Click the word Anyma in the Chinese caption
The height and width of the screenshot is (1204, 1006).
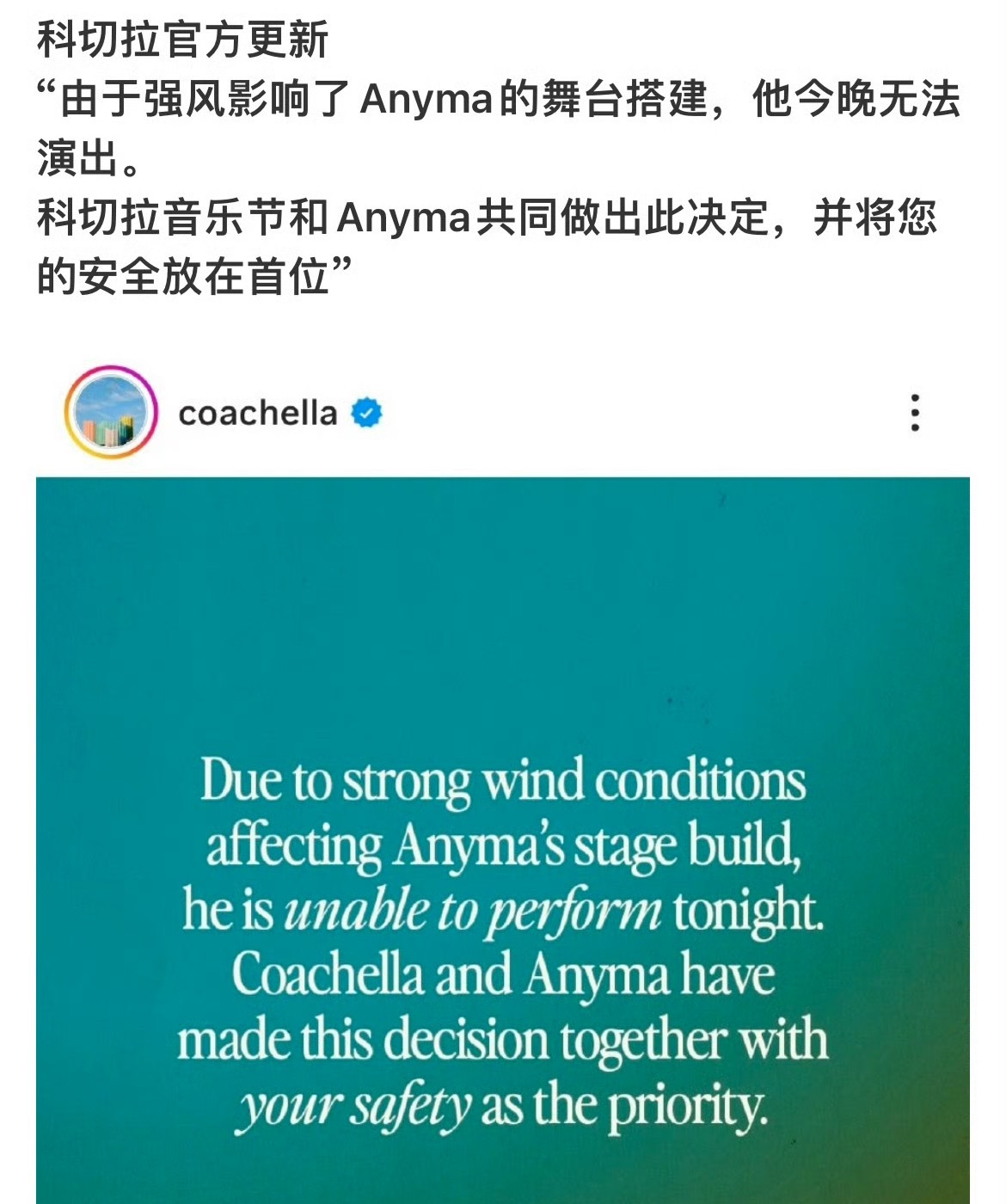point(424,103)
